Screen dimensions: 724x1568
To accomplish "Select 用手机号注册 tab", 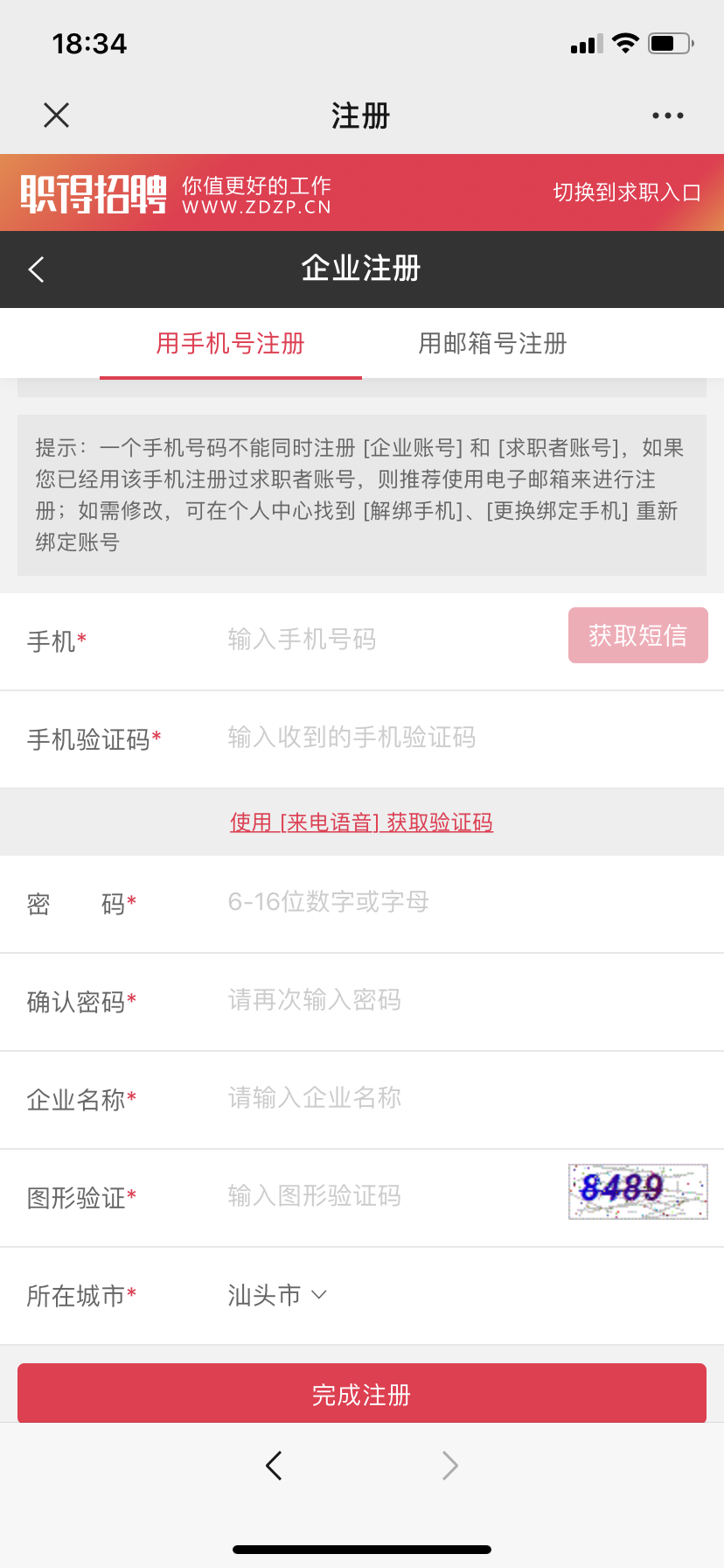I will point(230,343).
